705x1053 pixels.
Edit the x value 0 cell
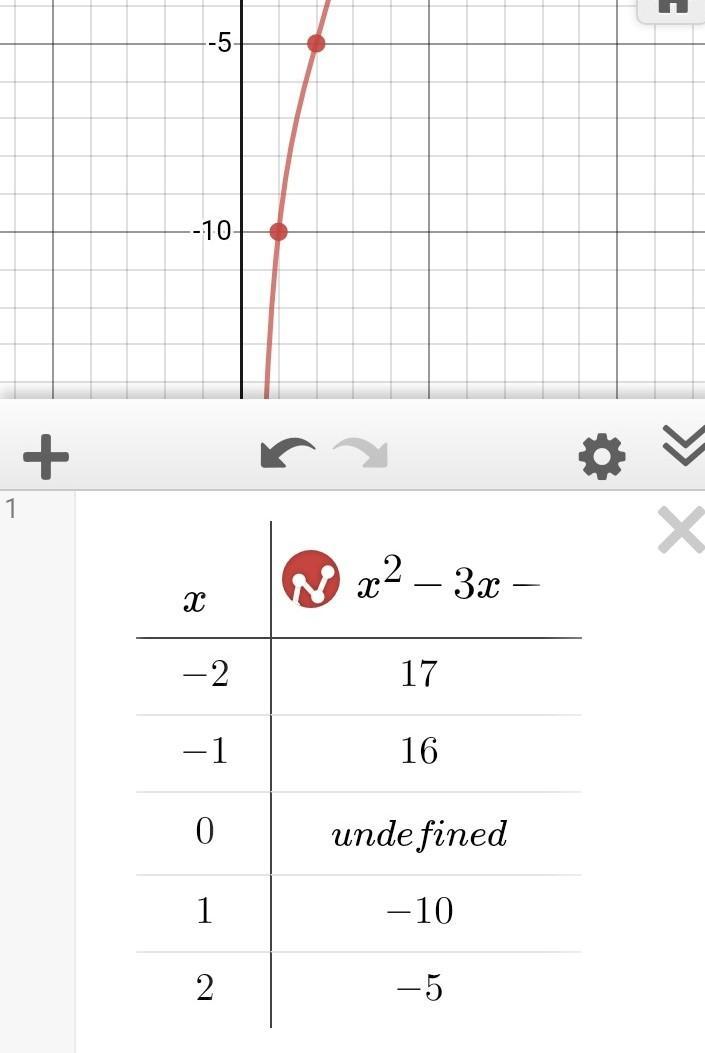click(x=204, y=831)
